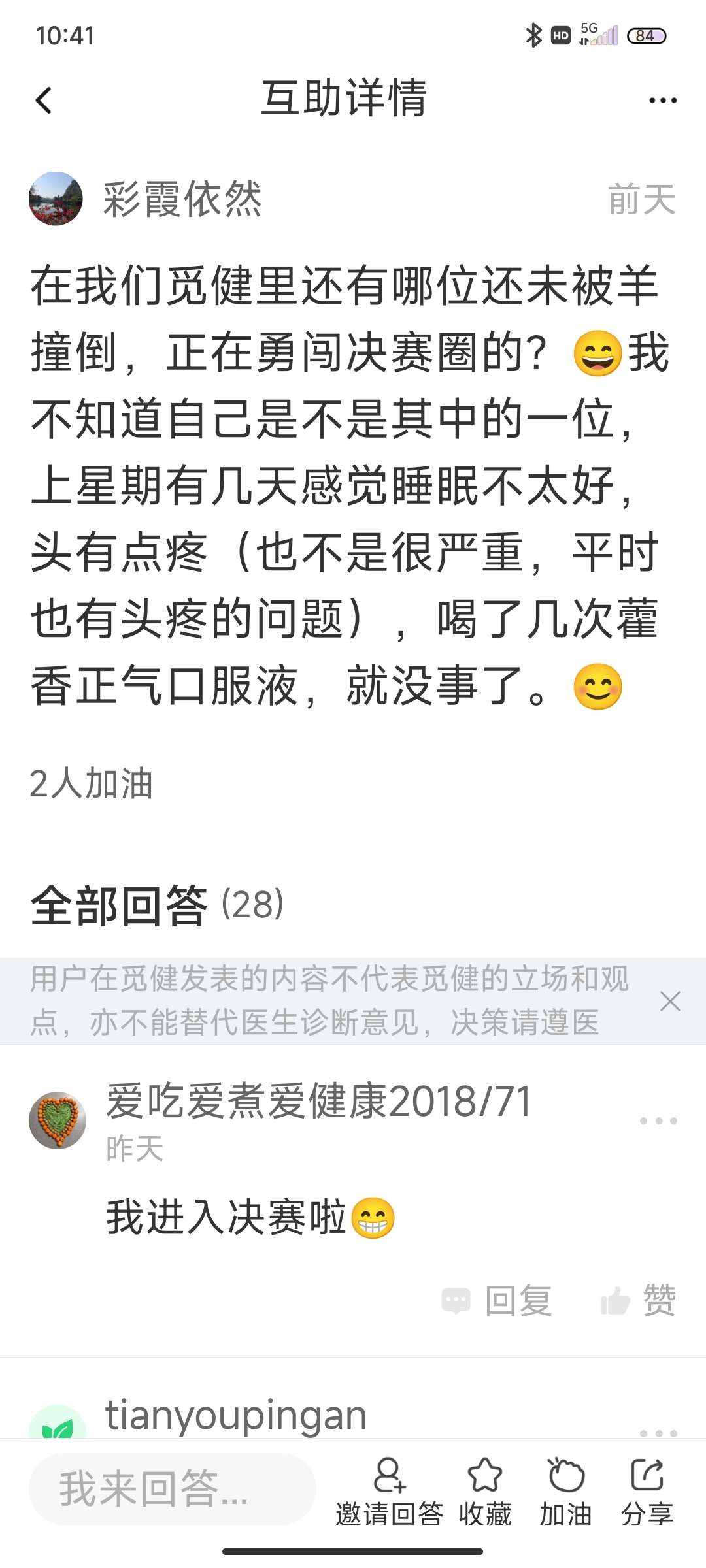The image size is (706, 1568).
Task: Open the top-right overflow menu
Action: 662,100
